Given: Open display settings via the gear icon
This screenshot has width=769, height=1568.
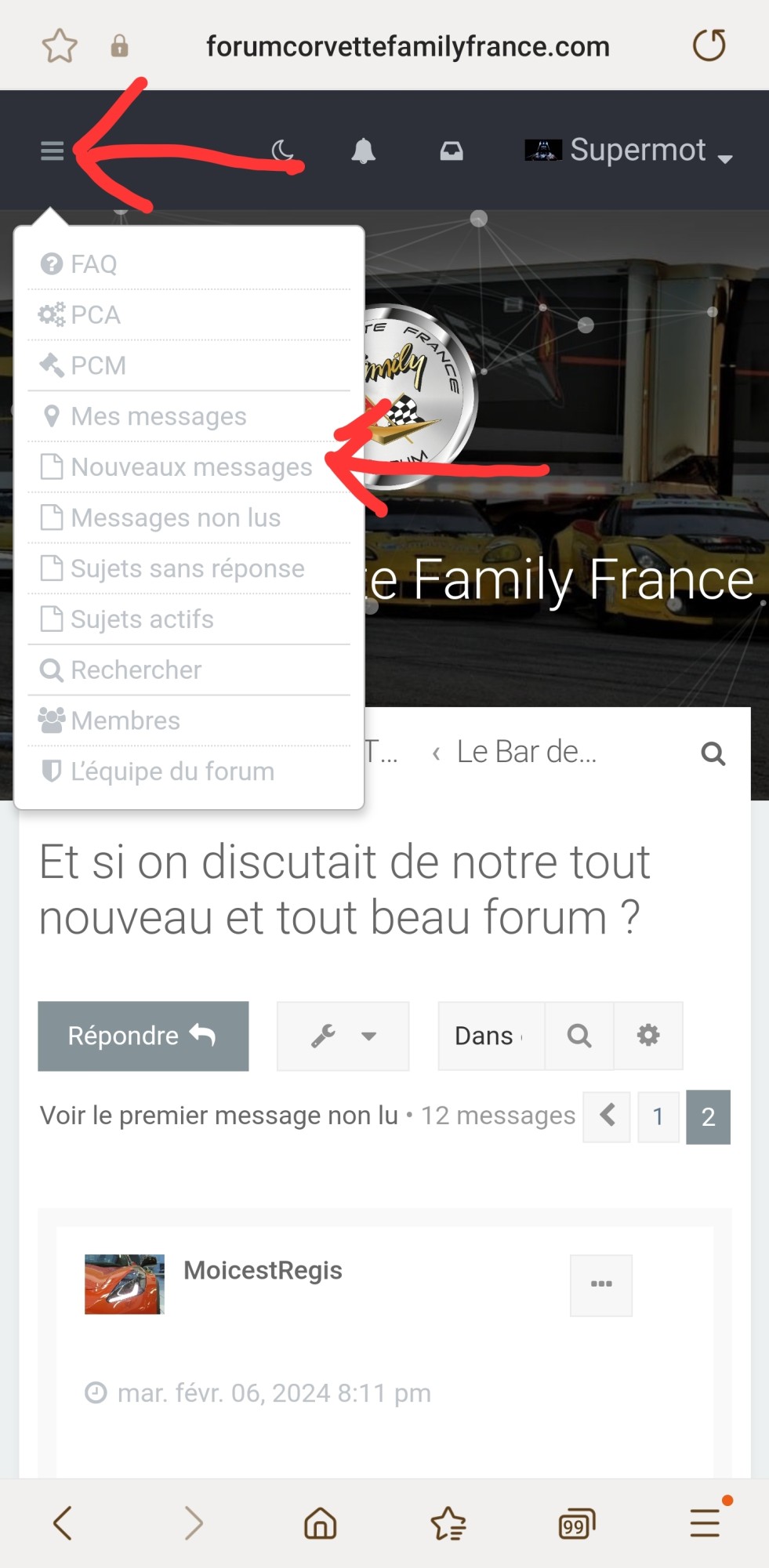Looking at the screenshot, I should coord(648,1036).
